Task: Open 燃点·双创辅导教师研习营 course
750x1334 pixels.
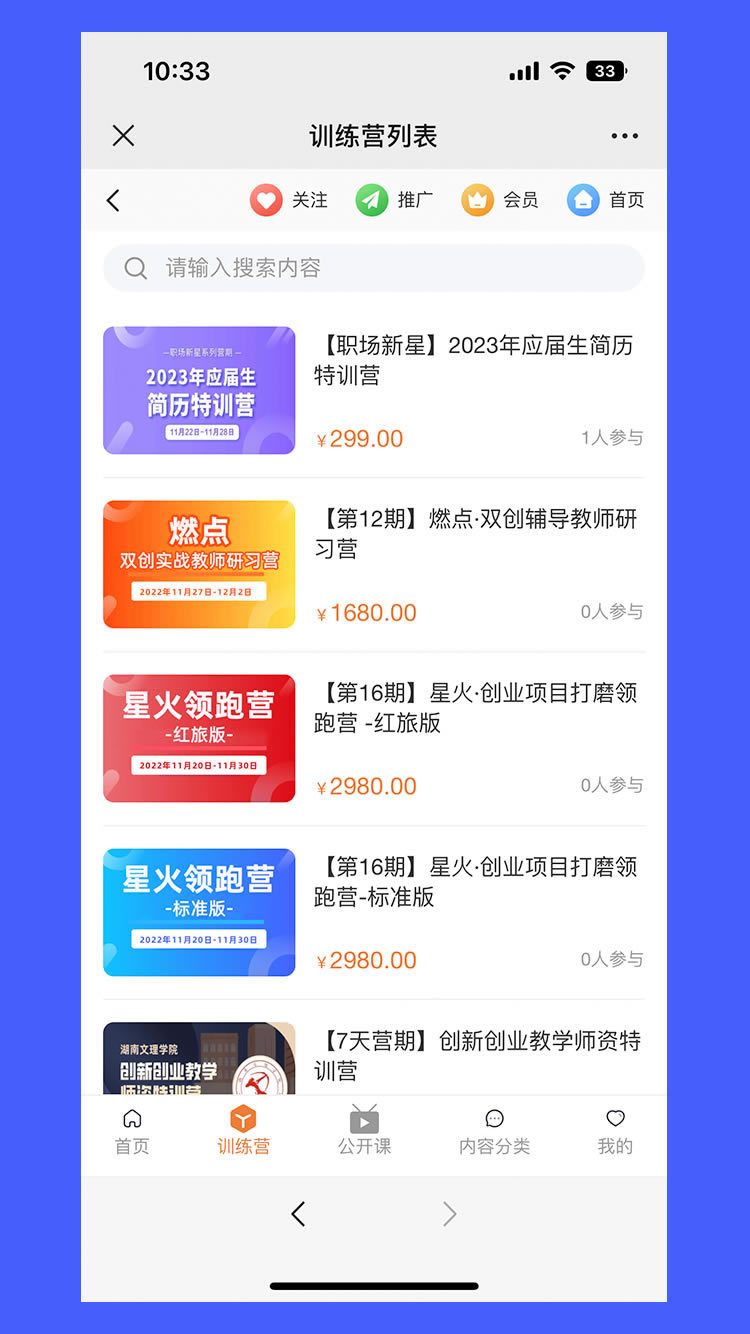Action: pos(374,564)
